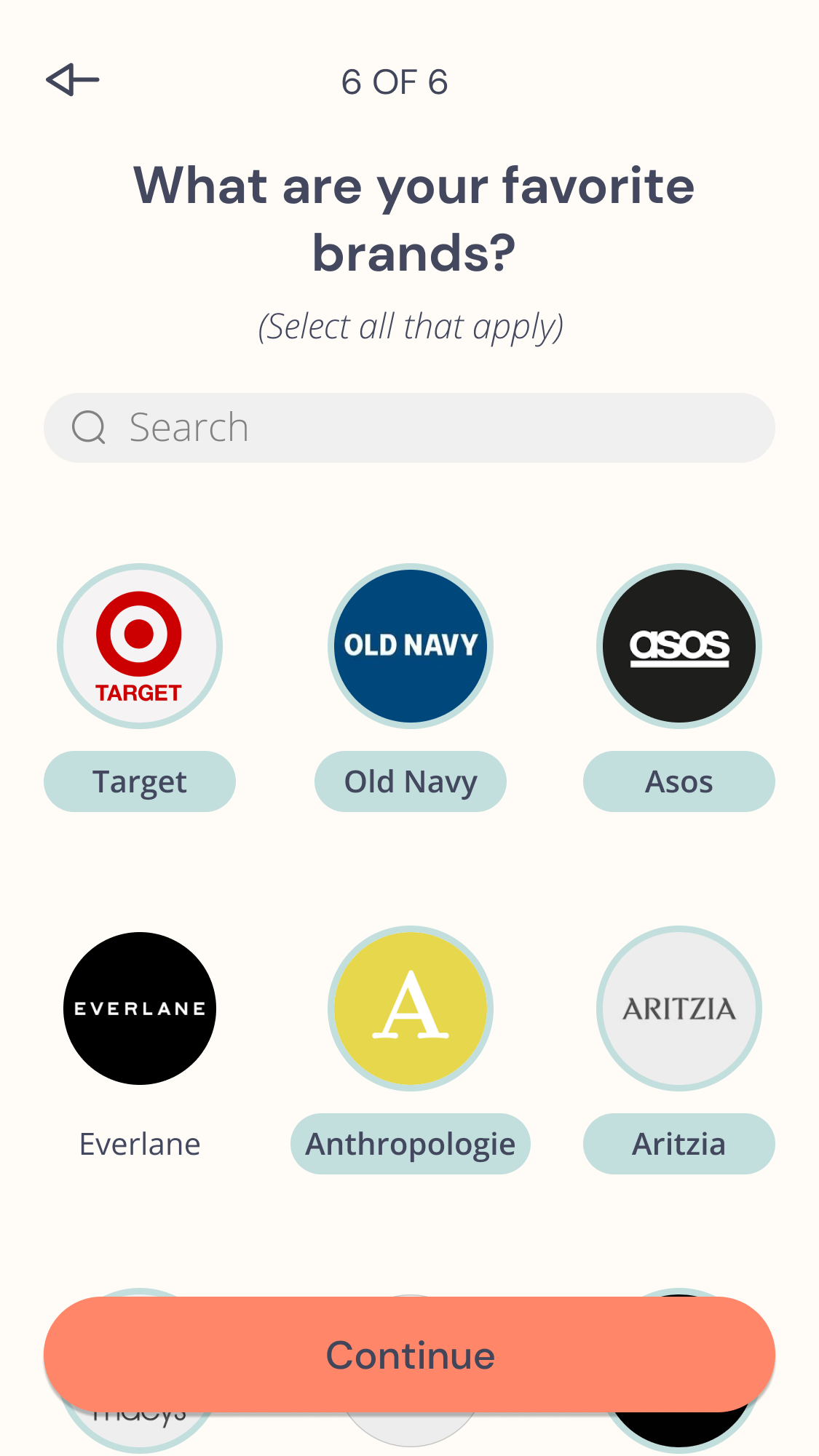Deselect the Asos brand logo
Image resolution: width=819 pixels, height=1456 pixels.
coord(679,646)
